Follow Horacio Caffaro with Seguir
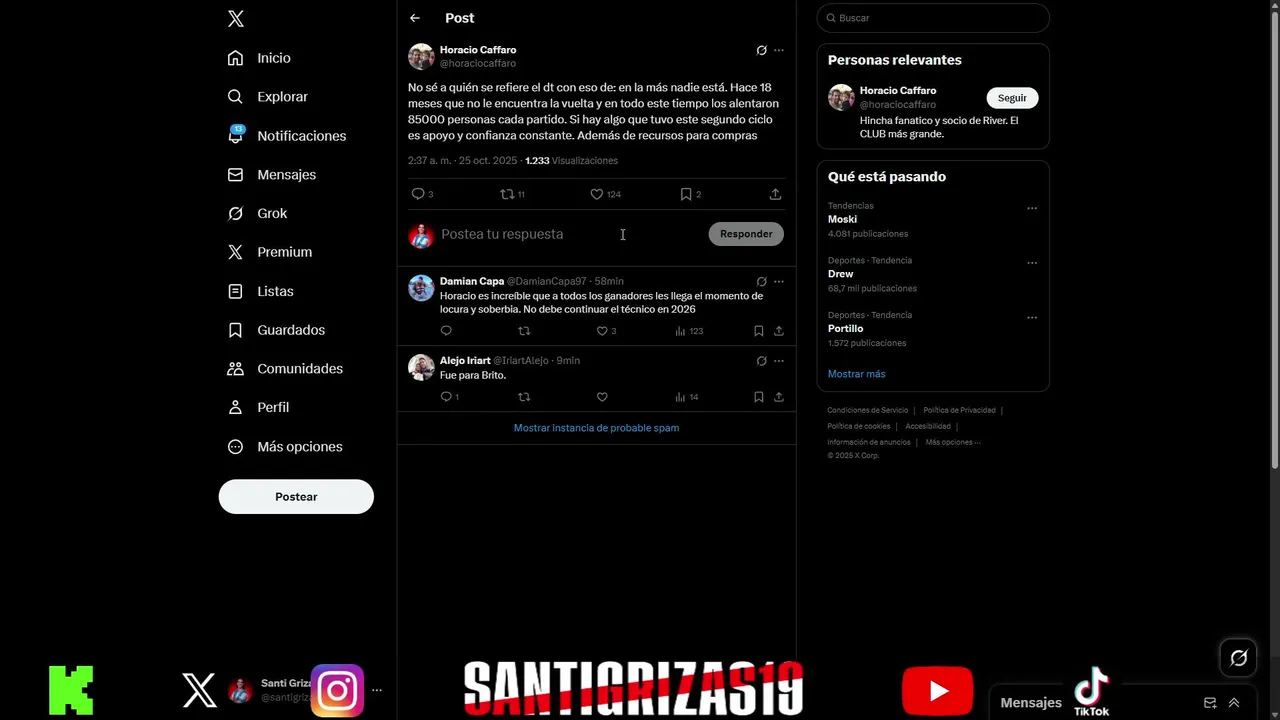This screenshot has width=1280, height=720. click(x=1012, y=98)
